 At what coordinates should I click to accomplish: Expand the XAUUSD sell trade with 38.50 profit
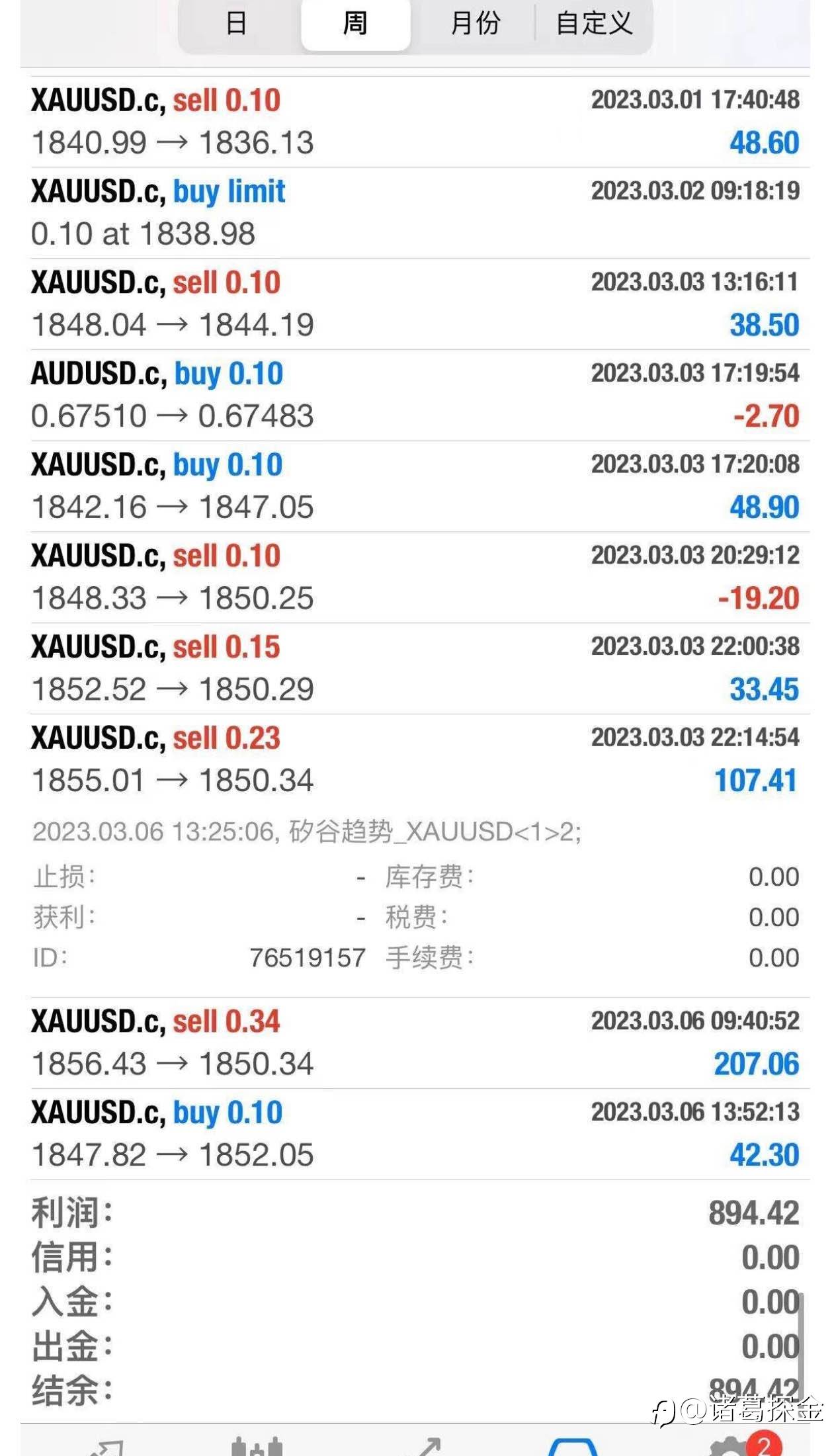(415, 304)
